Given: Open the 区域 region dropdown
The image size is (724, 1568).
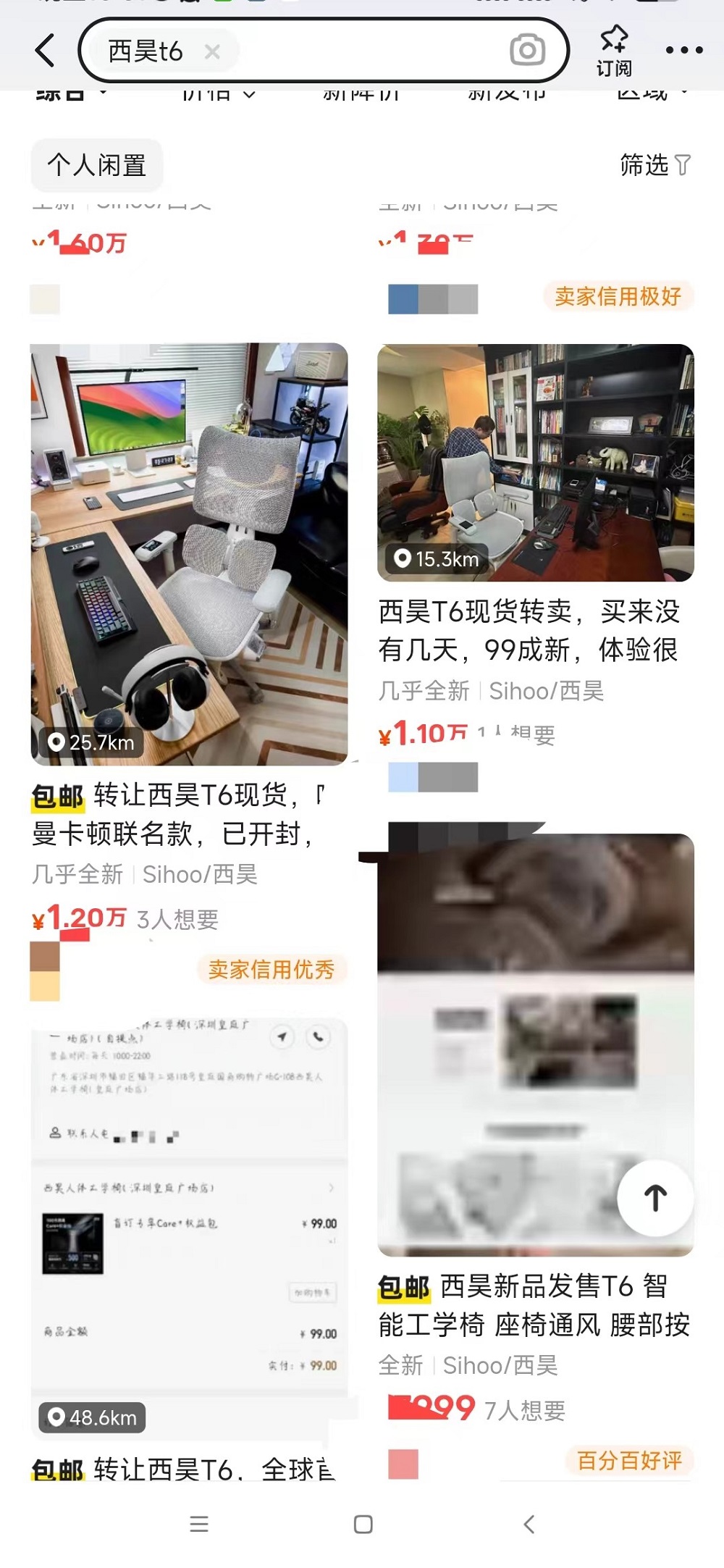Looking at the screenshot, I should pyautogui.click(x=650, y=93).
